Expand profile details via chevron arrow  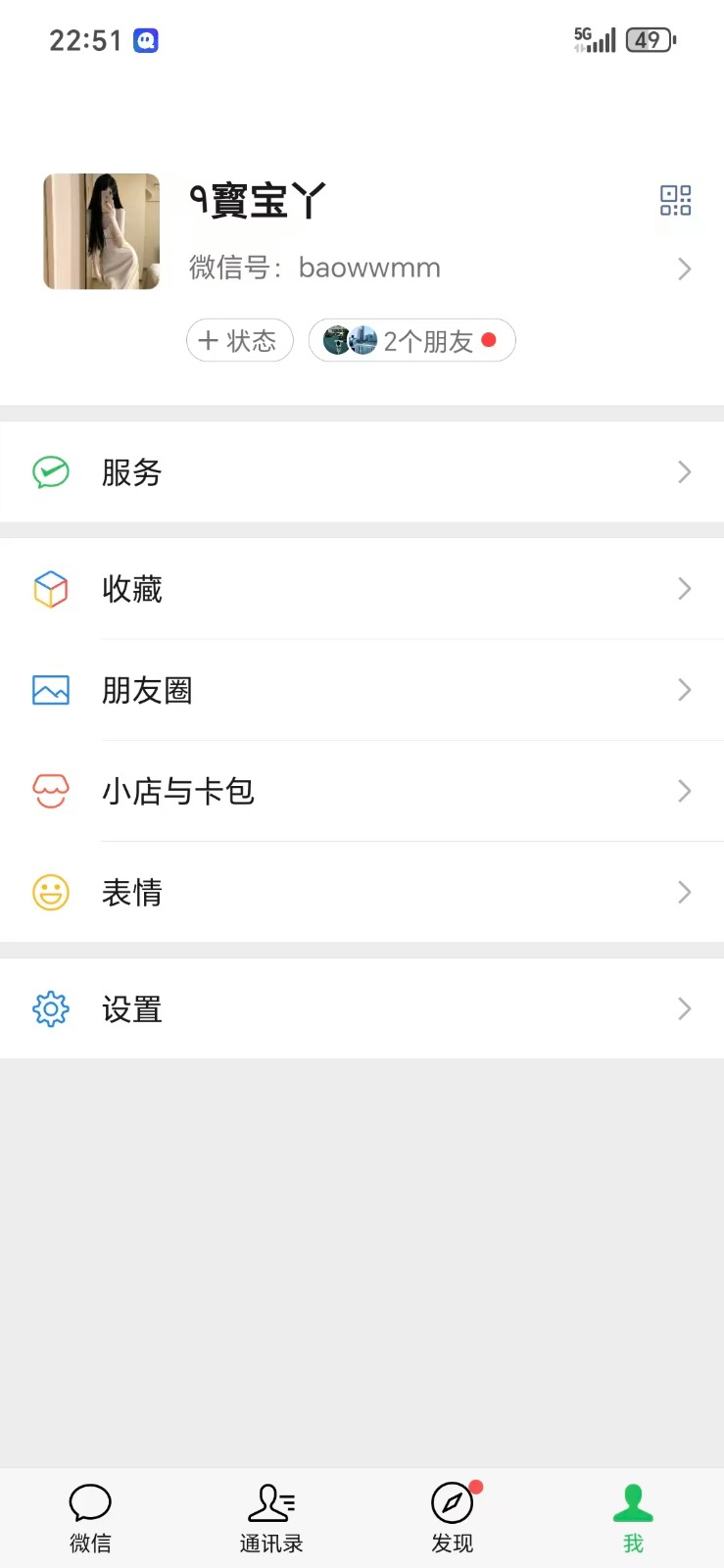pos(684,268)
